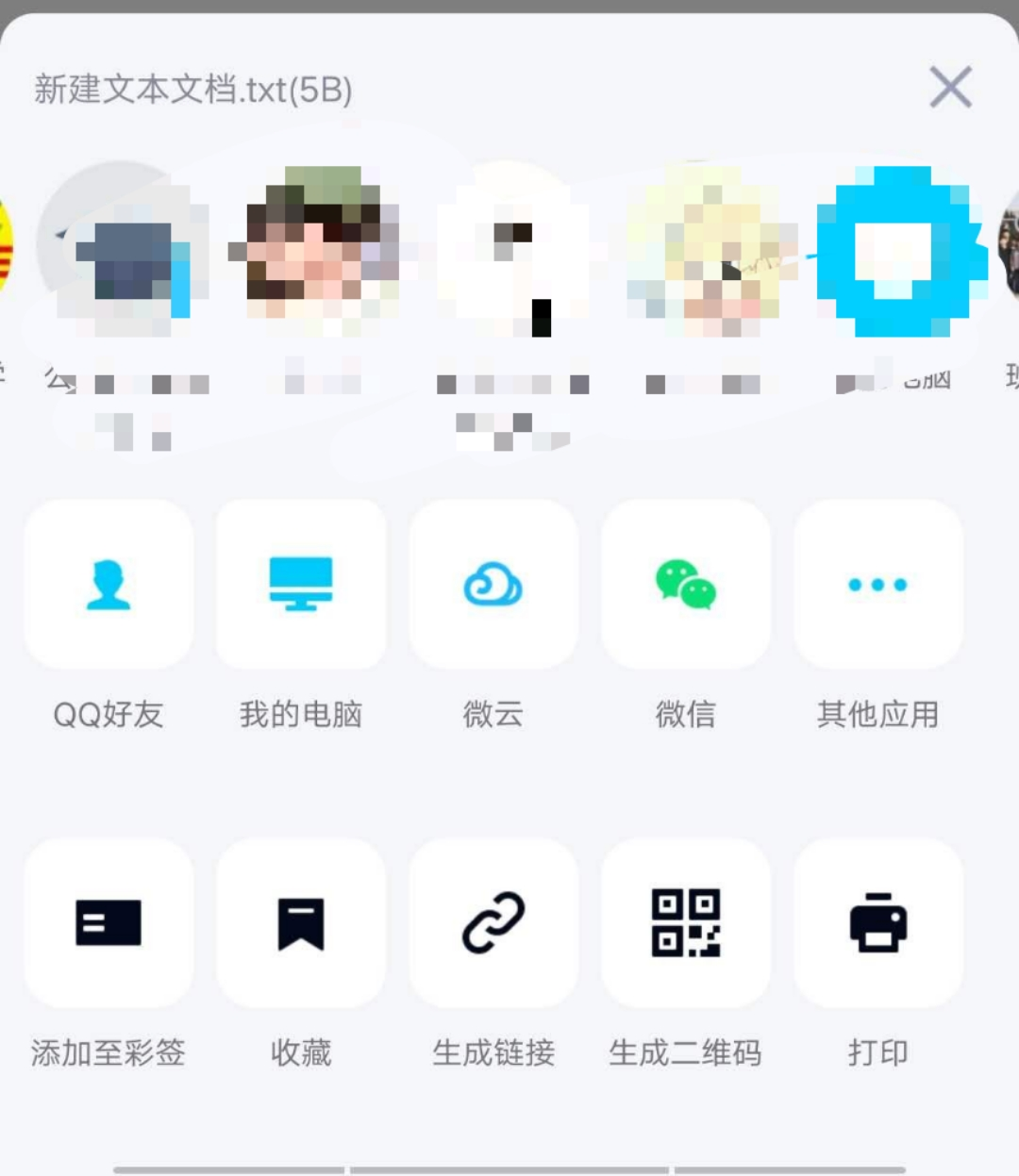Send file to 我的电脑

(301, 585)
